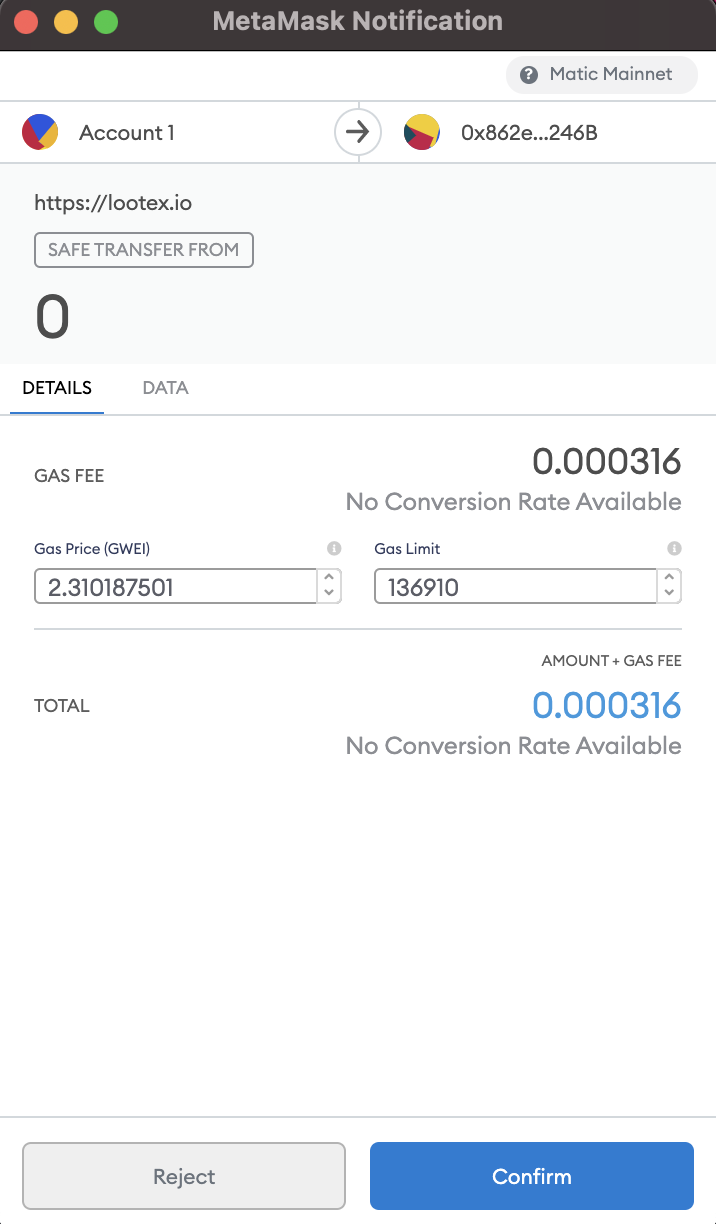Viewport: 716px width, 1224px height.
Task: Confirm the transaction
Action: (x=531, y=1176)
